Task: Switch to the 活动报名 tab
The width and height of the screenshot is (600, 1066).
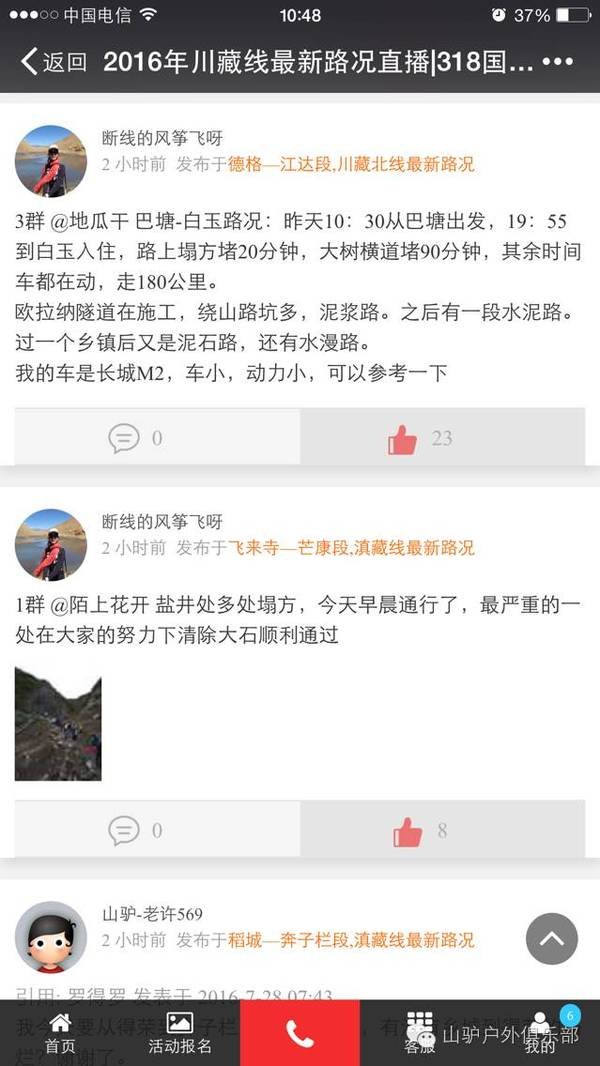Action: click(x=180, y=1033)
